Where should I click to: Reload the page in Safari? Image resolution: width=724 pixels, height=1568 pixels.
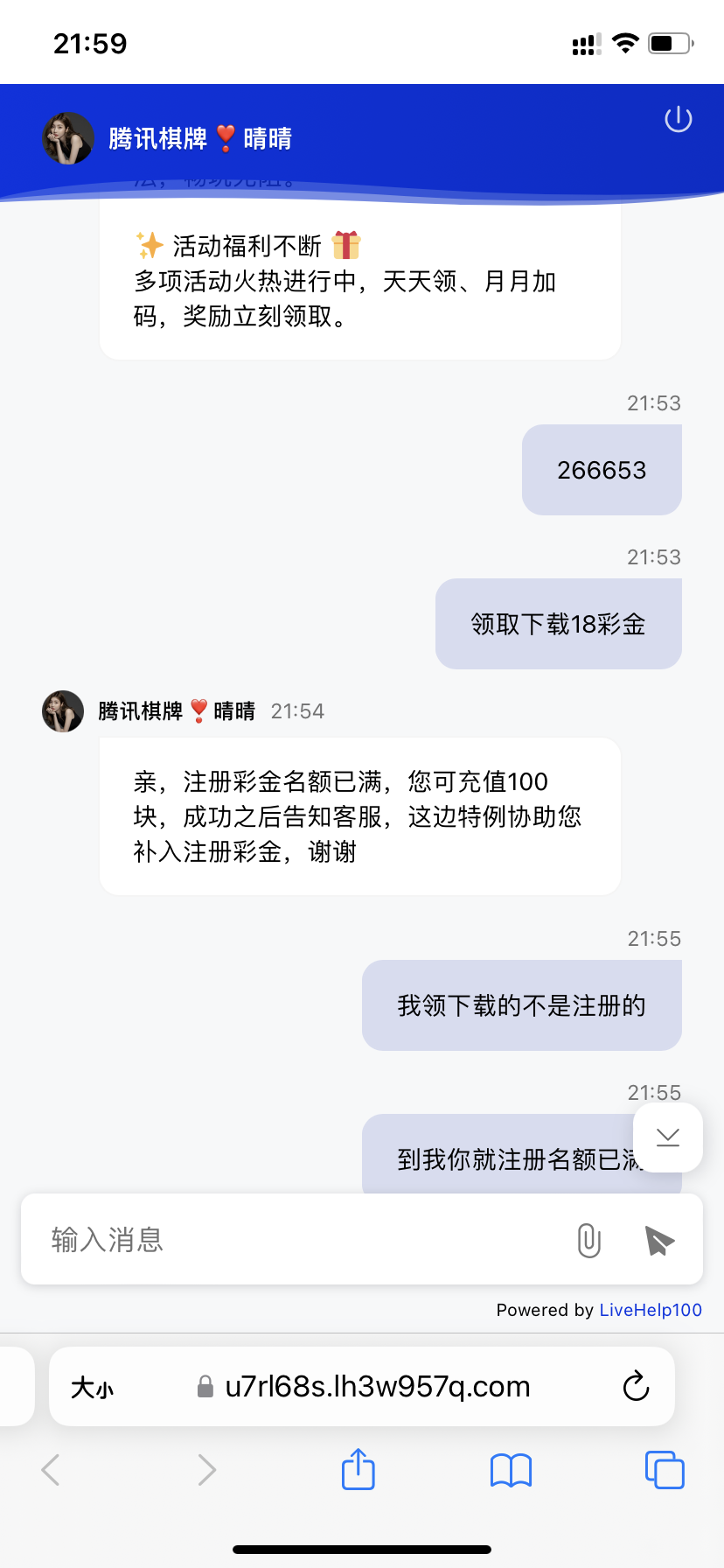click(636, 1387)
